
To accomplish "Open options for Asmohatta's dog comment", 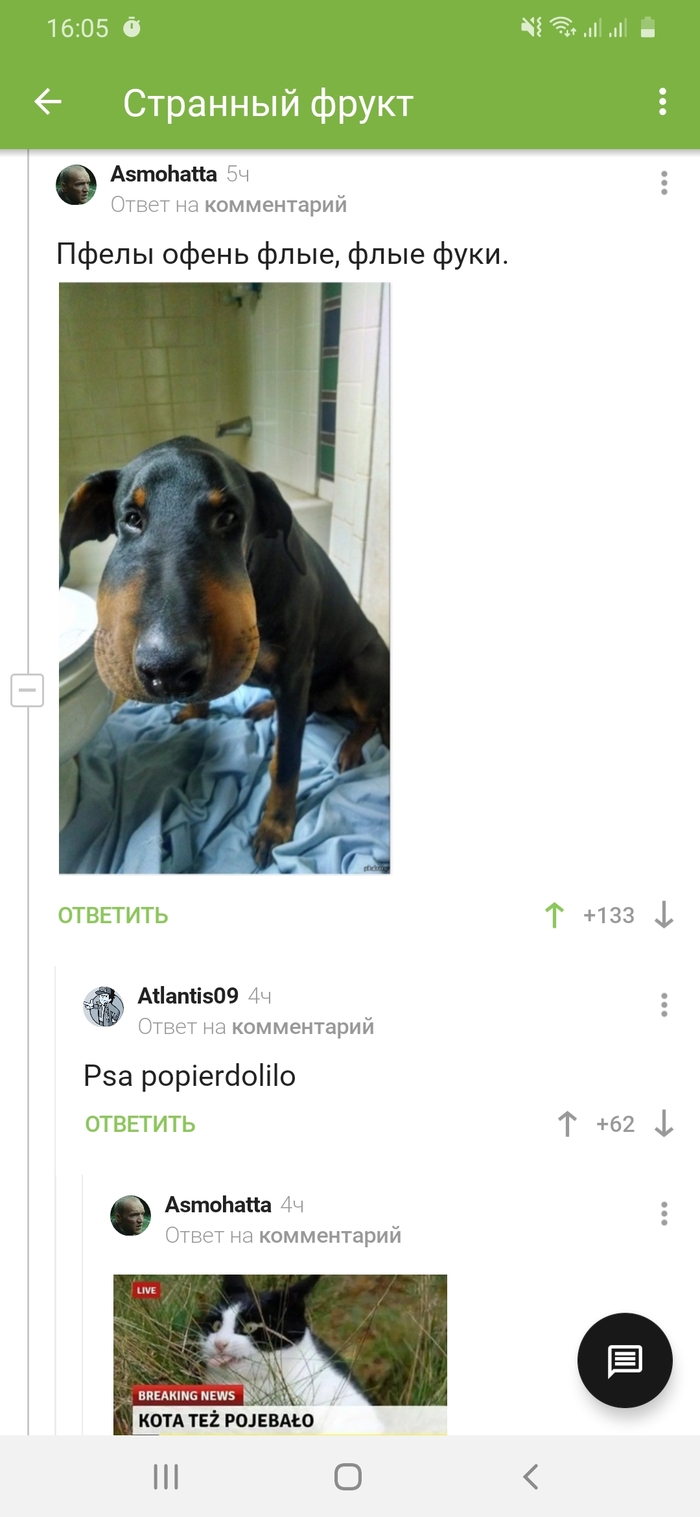I will (664, 183).
